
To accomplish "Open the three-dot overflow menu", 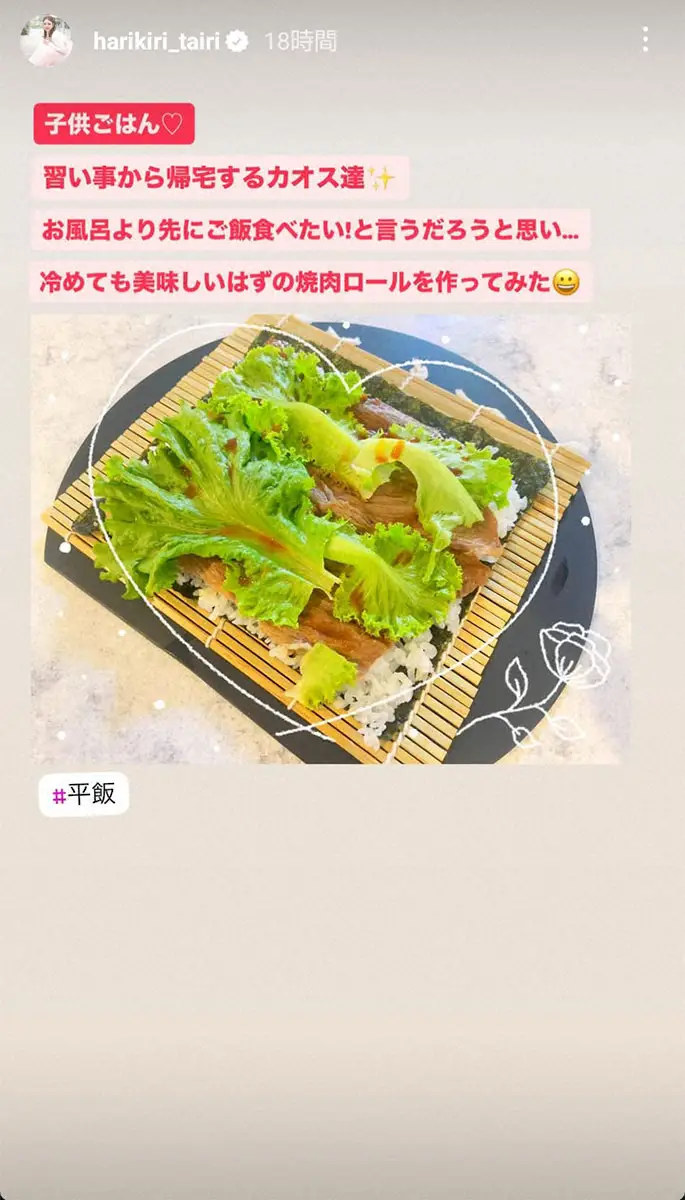I will click(645, 39).
